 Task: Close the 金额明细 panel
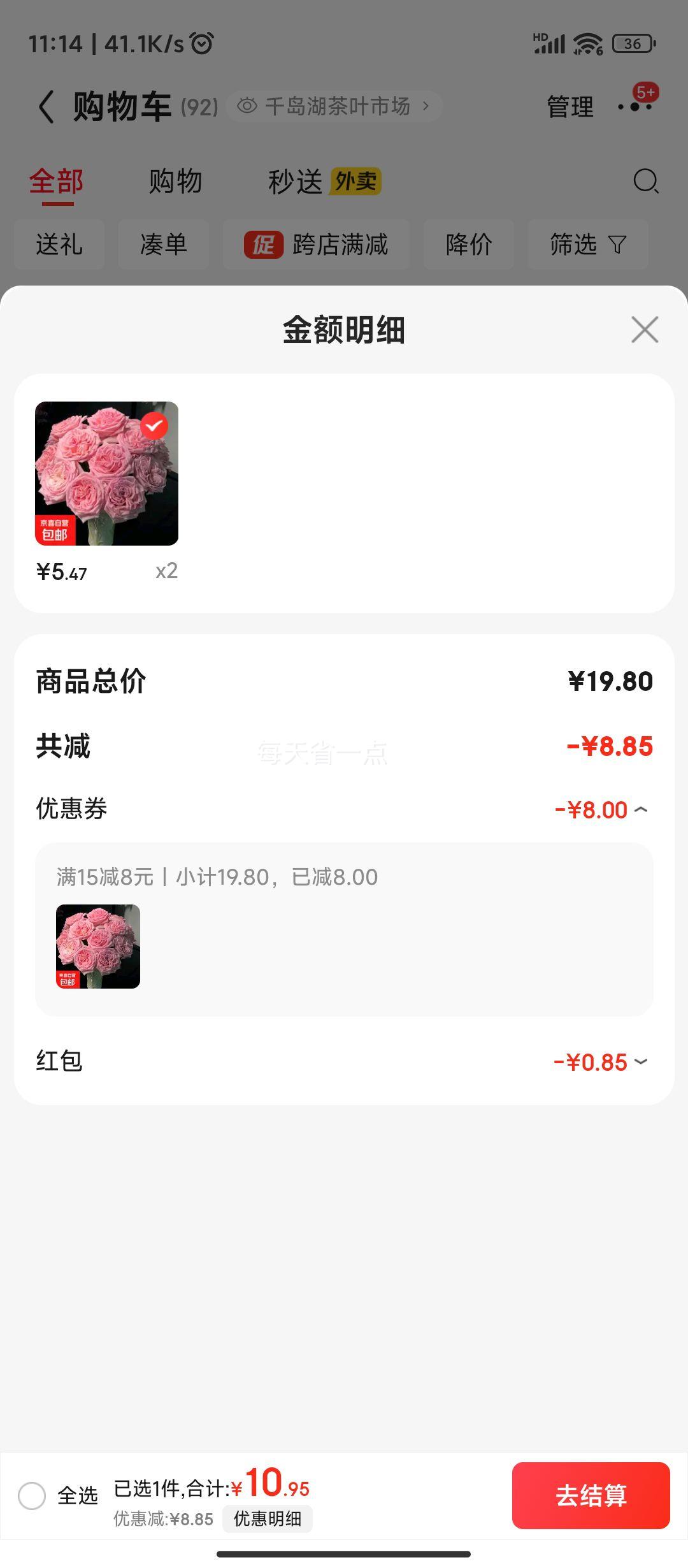point(645,330)
